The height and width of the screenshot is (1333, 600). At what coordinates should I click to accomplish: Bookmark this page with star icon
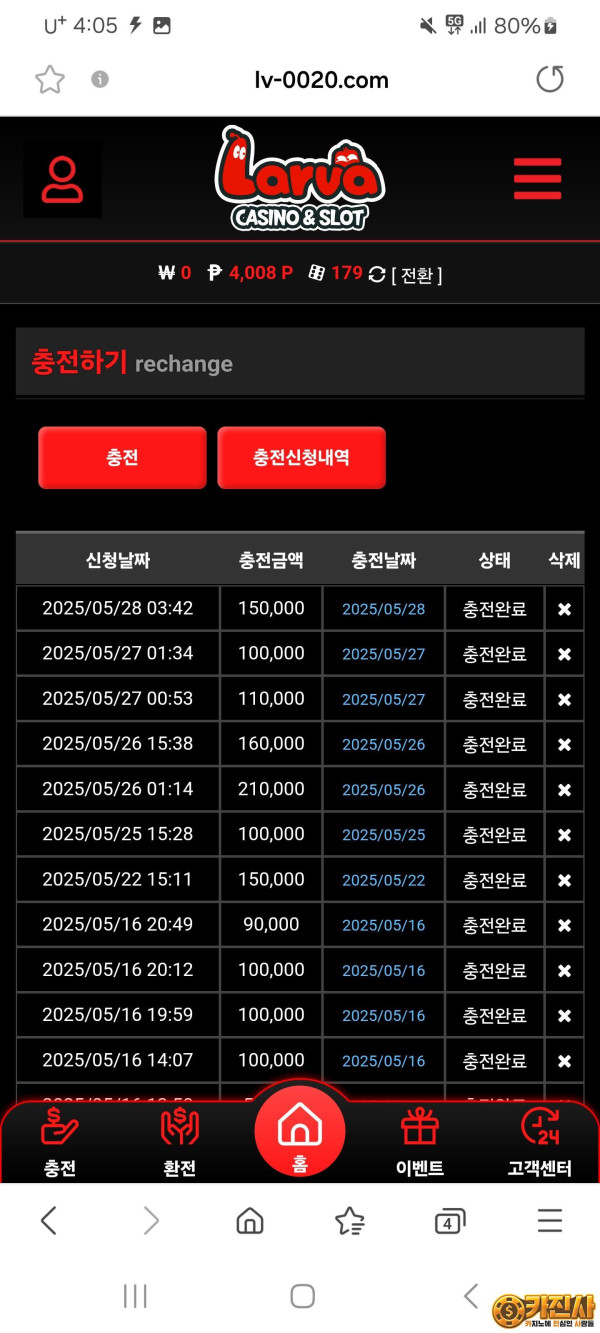50,80
